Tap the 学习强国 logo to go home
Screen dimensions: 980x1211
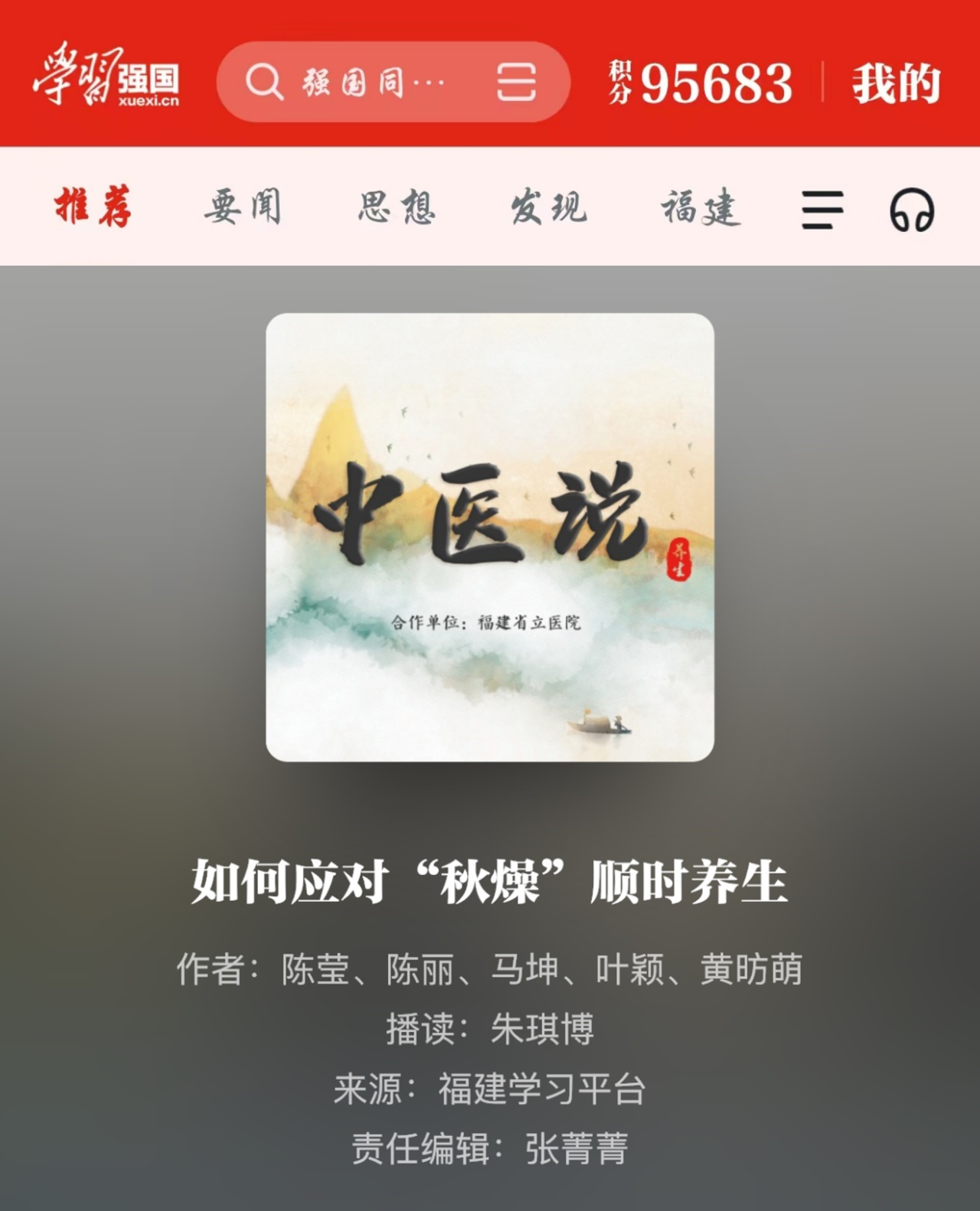(x=106, y=75)
